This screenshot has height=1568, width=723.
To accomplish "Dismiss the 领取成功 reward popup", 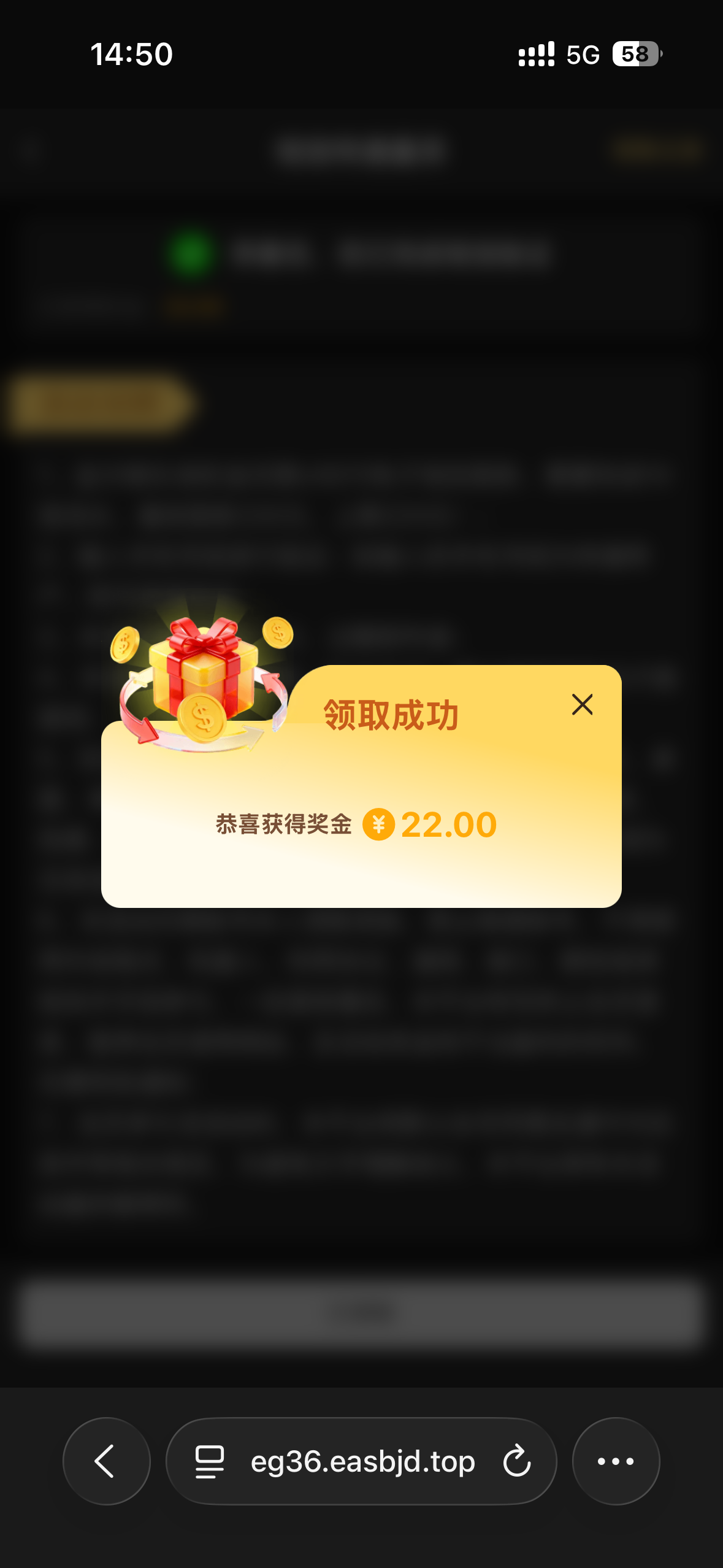I will pos(581,704).
